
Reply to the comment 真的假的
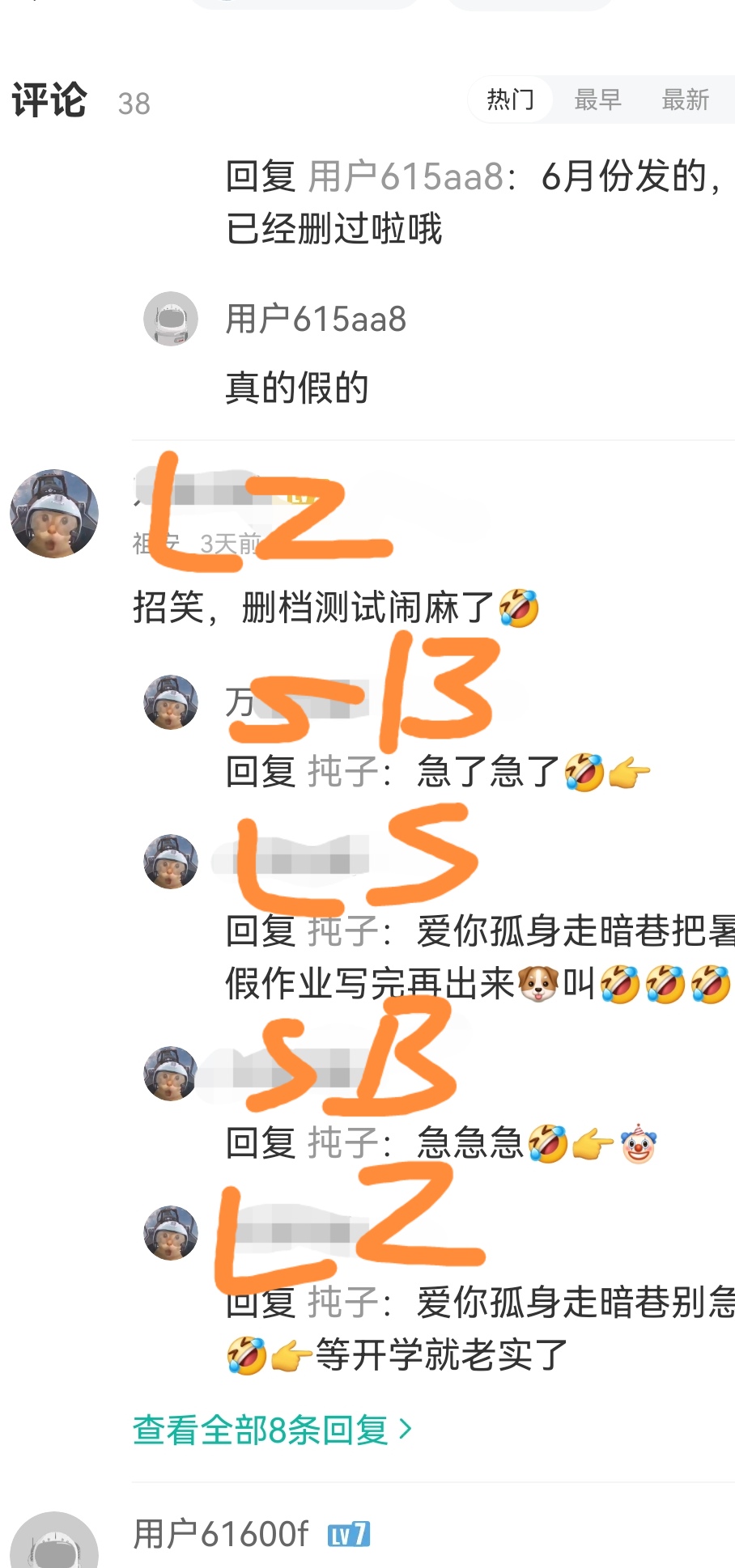coord(296,388)
